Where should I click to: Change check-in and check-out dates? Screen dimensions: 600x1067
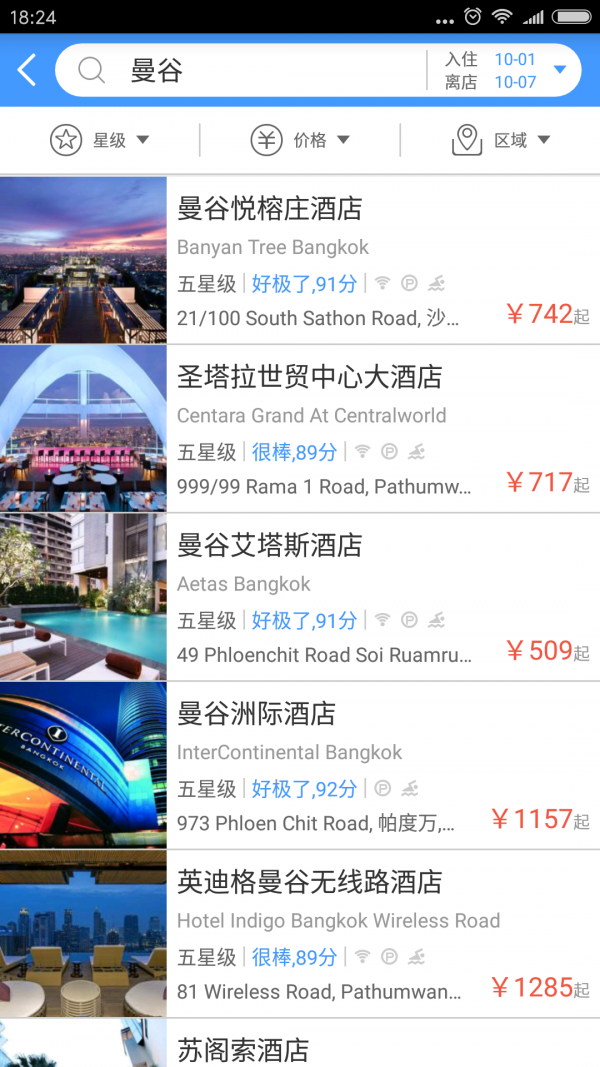pyautogui.click(x=505, y=70)
